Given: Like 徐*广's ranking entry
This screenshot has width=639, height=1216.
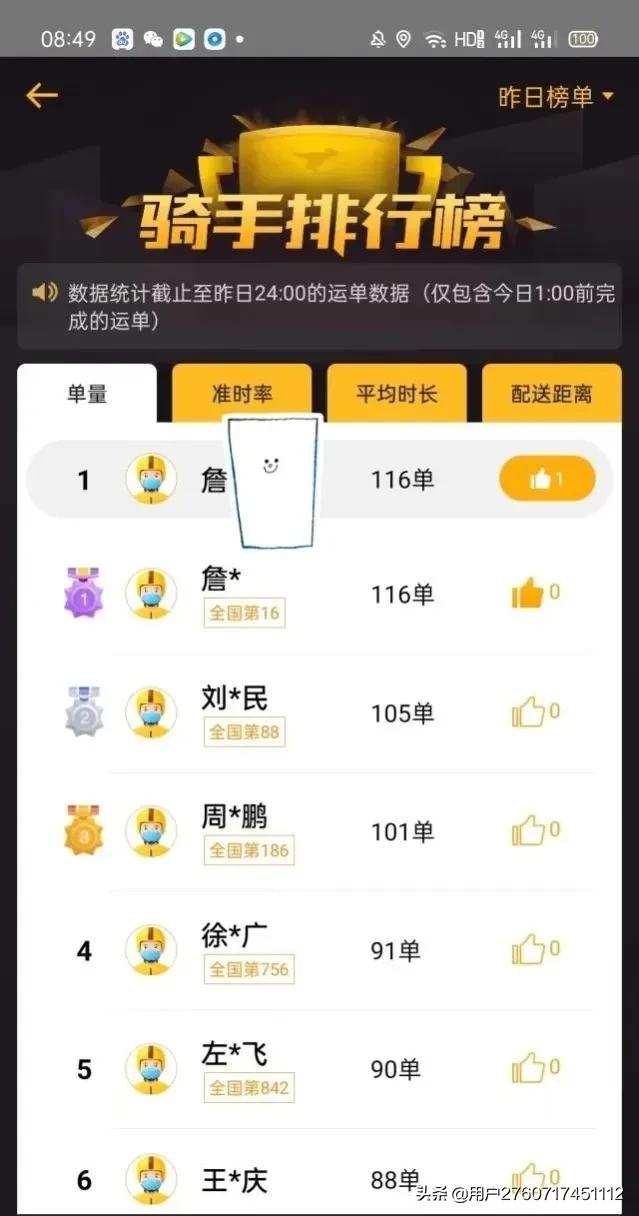Looking at the screenshot, I should click(x=529, y=950).
